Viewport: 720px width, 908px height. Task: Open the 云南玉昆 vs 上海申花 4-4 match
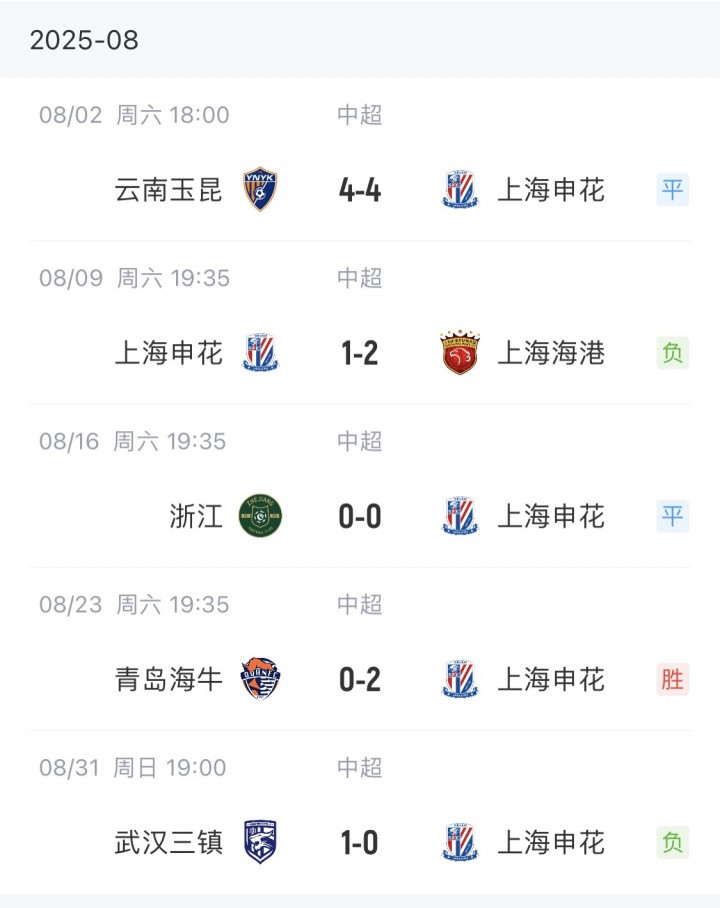[360, 189]
